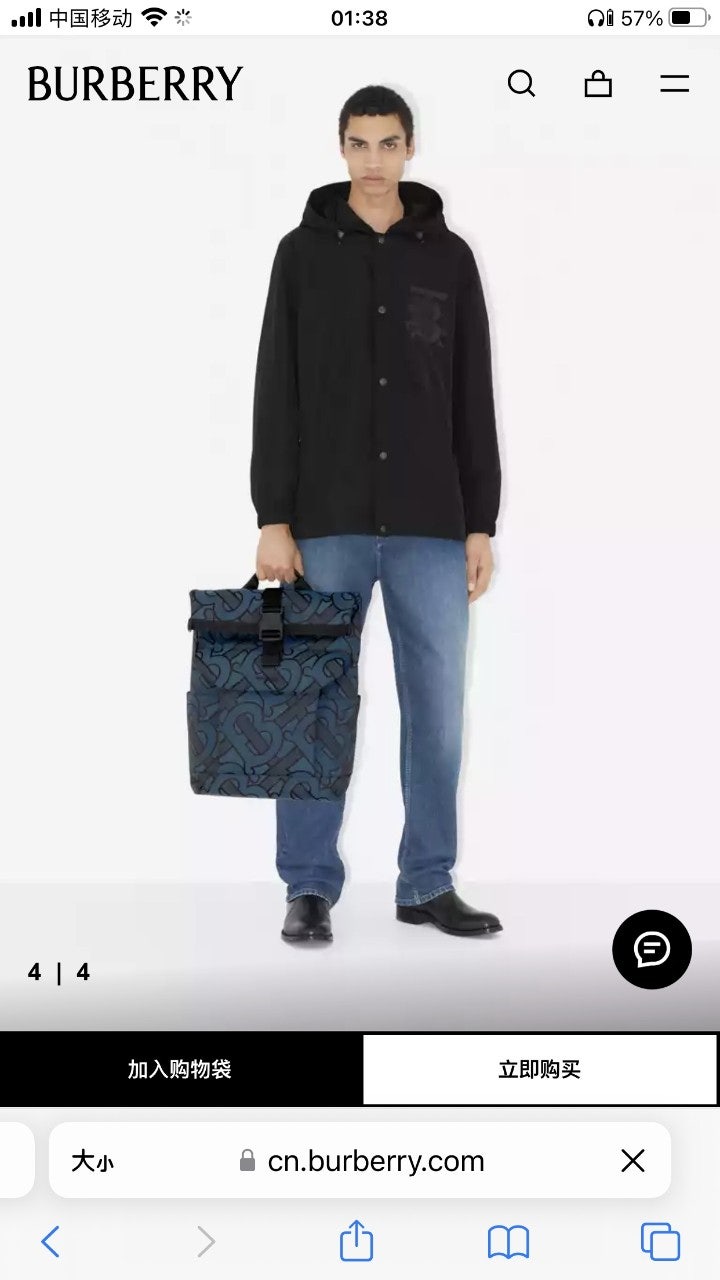
Task: Open the search magnifier icon
Action: tap(521, 83)
